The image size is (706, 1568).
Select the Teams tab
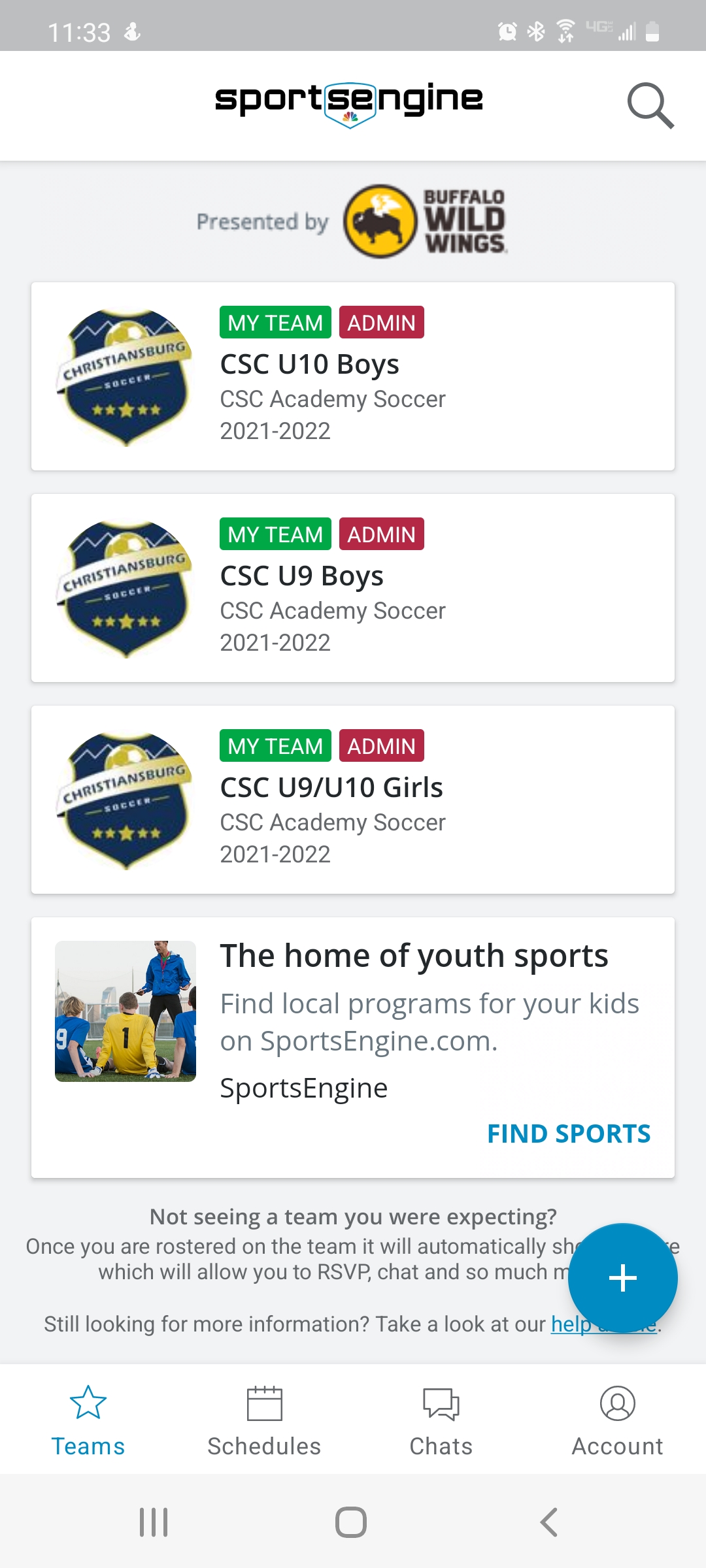click(88, 1419)
